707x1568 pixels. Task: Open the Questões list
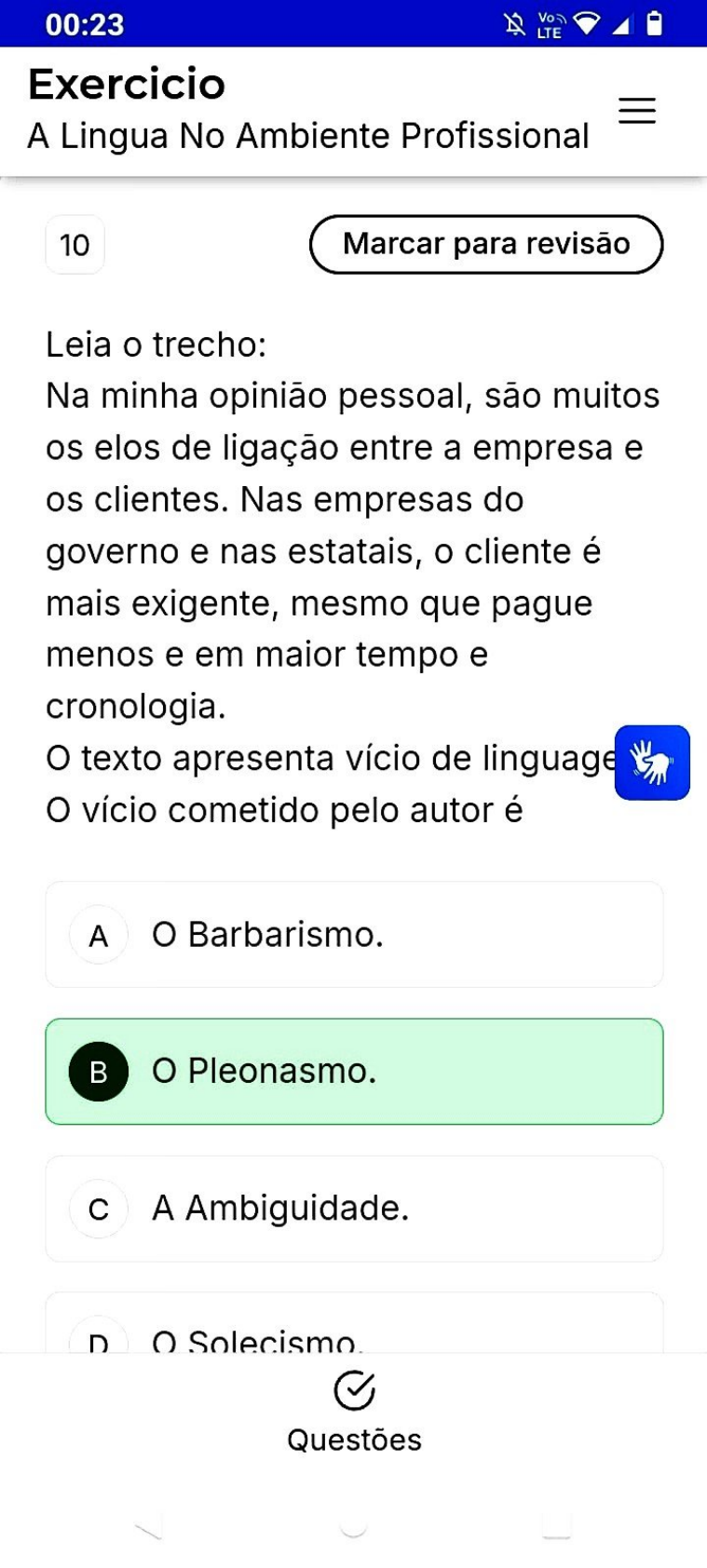(x=354, y=1412)
